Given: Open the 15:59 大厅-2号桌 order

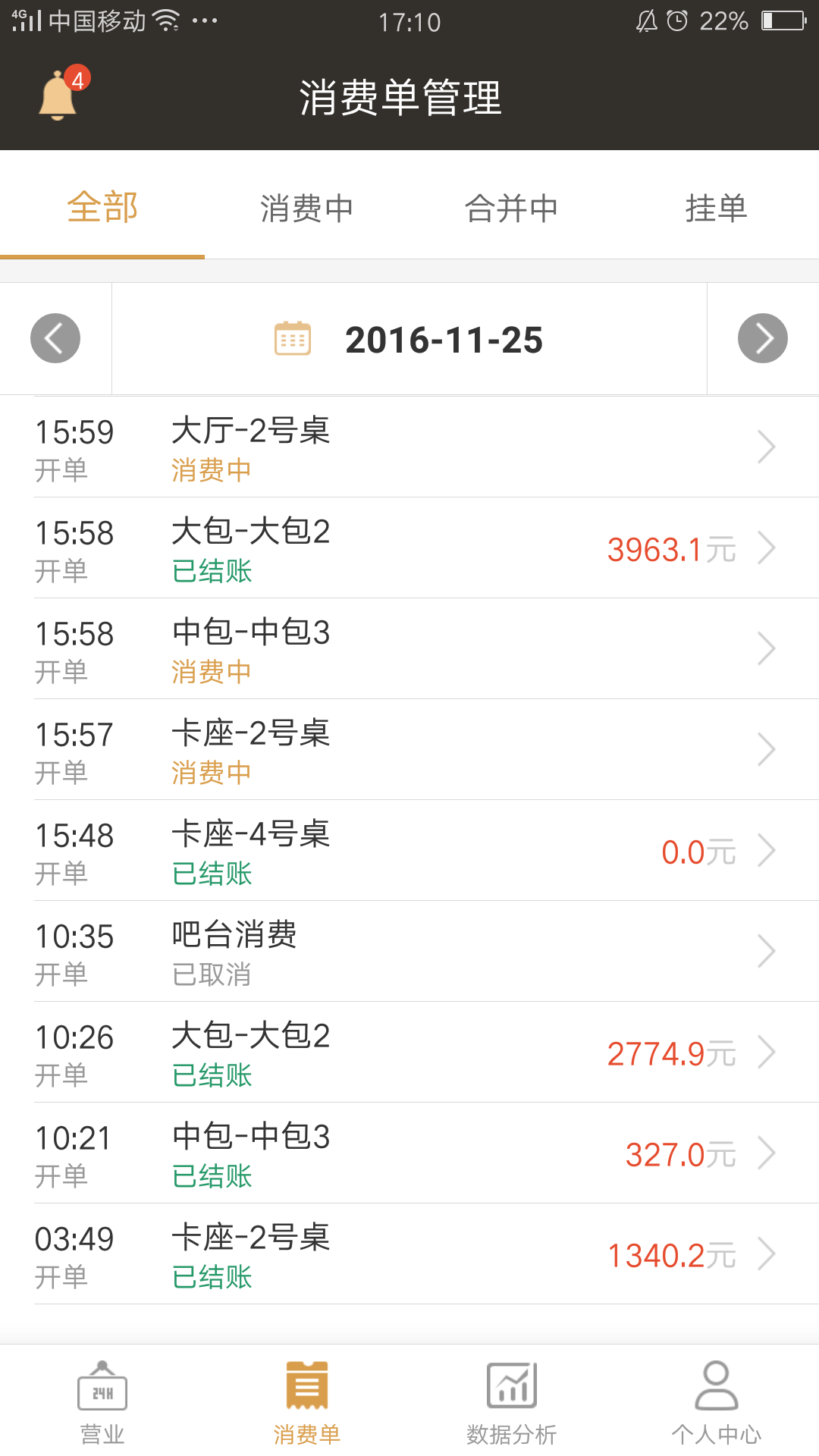Looking at the screenshot, I should click(x=409, y=447).
